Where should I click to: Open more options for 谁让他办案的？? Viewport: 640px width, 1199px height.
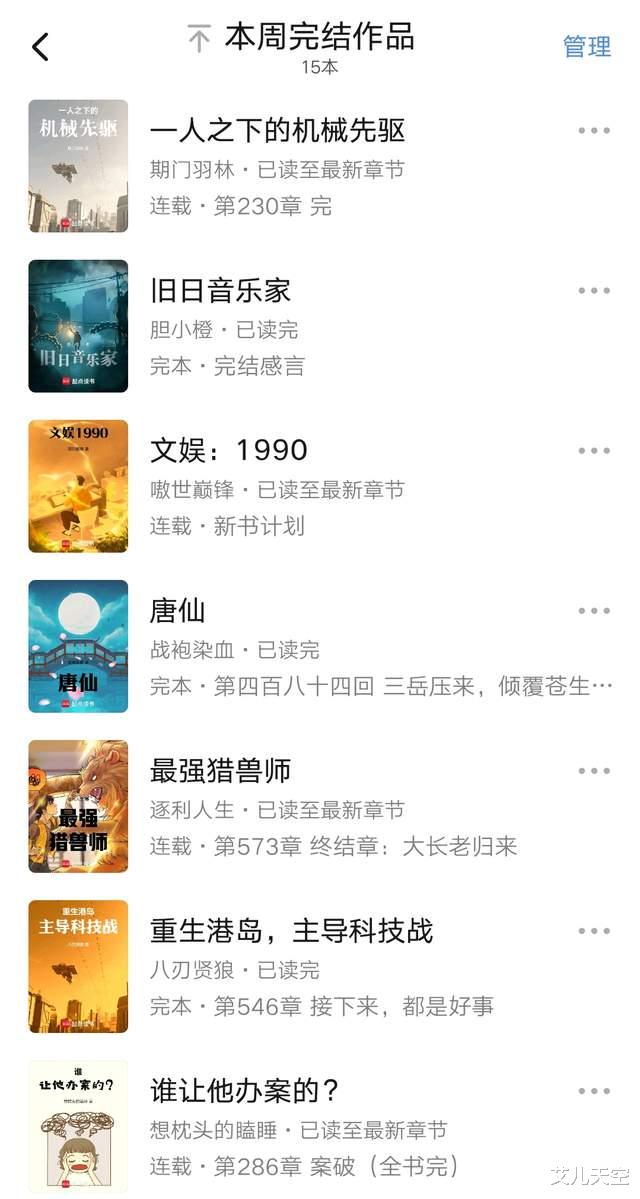click(x=594, y=1091)
